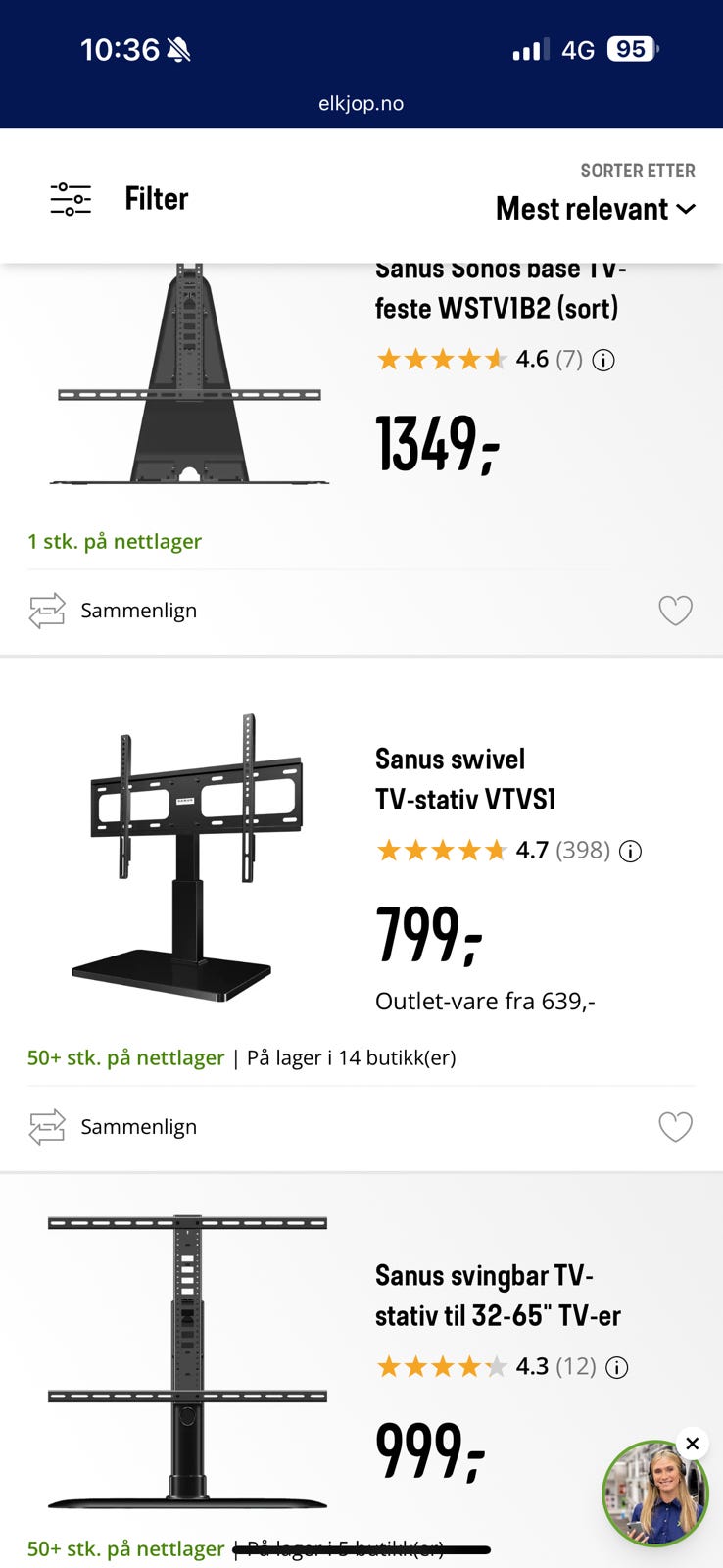This screenshot has height=1568, width=723.
Task: Toggle comparison for Sanus swivel VTVS1
Action: pos(47,1126)
